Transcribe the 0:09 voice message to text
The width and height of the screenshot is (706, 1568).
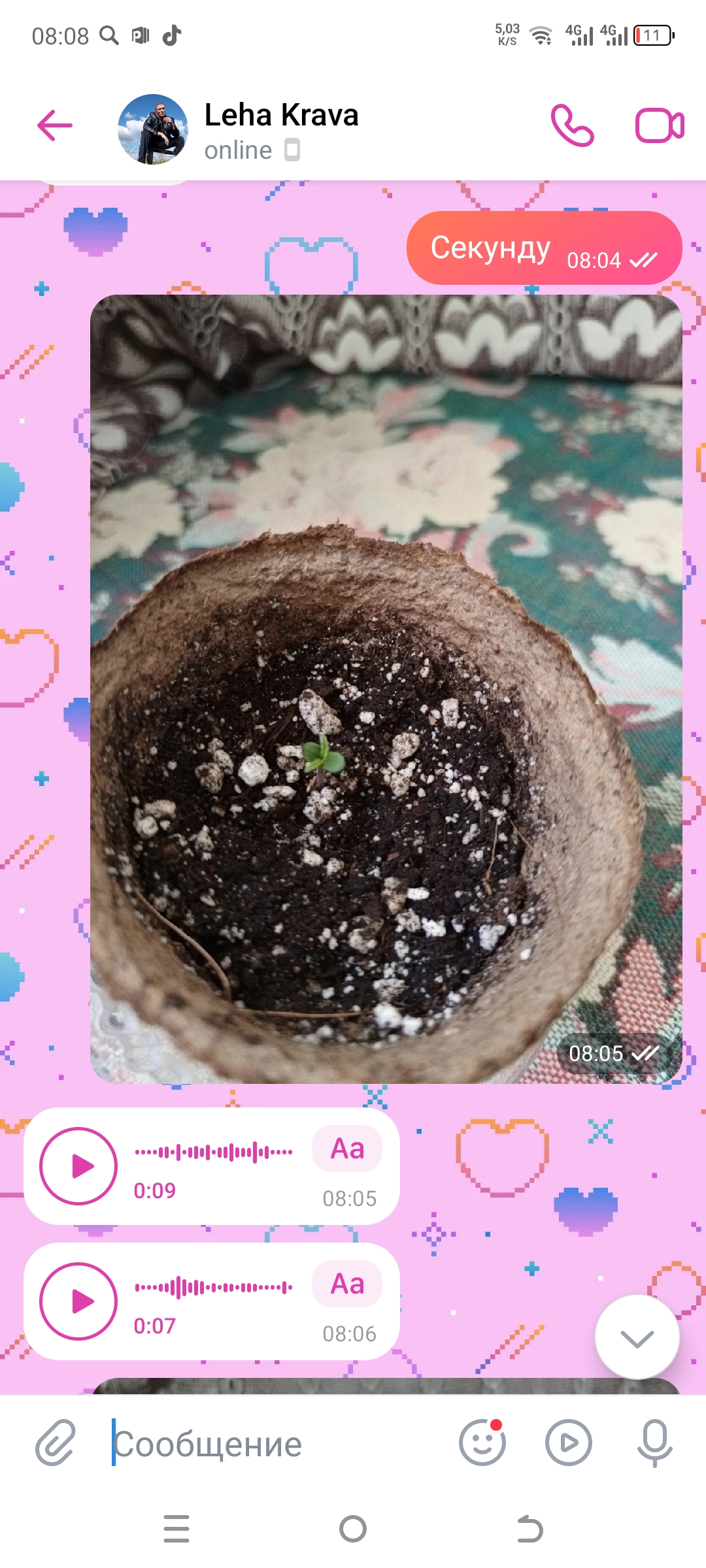coord(347,1149)
